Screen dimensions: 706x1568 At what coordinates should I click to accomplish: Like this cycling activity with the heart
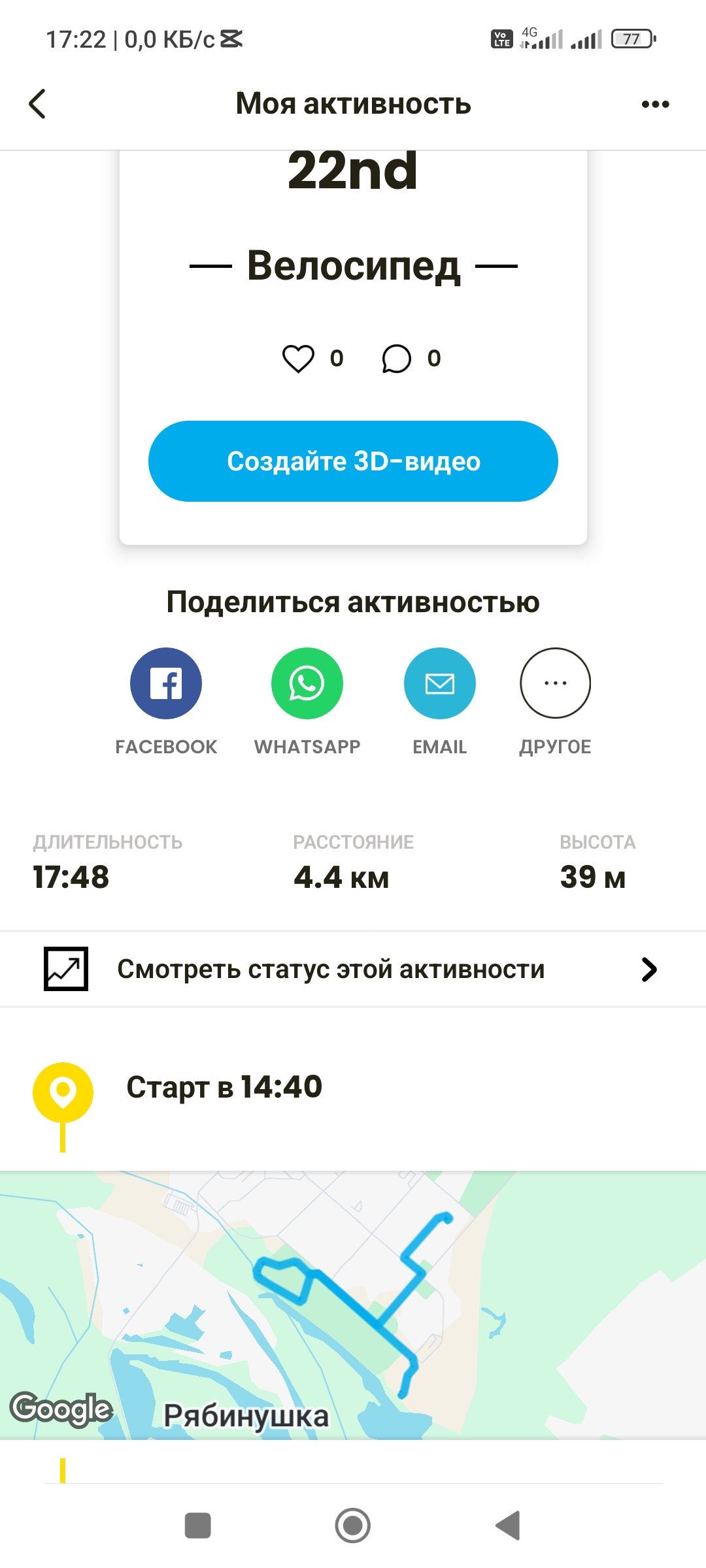(298, 359)
